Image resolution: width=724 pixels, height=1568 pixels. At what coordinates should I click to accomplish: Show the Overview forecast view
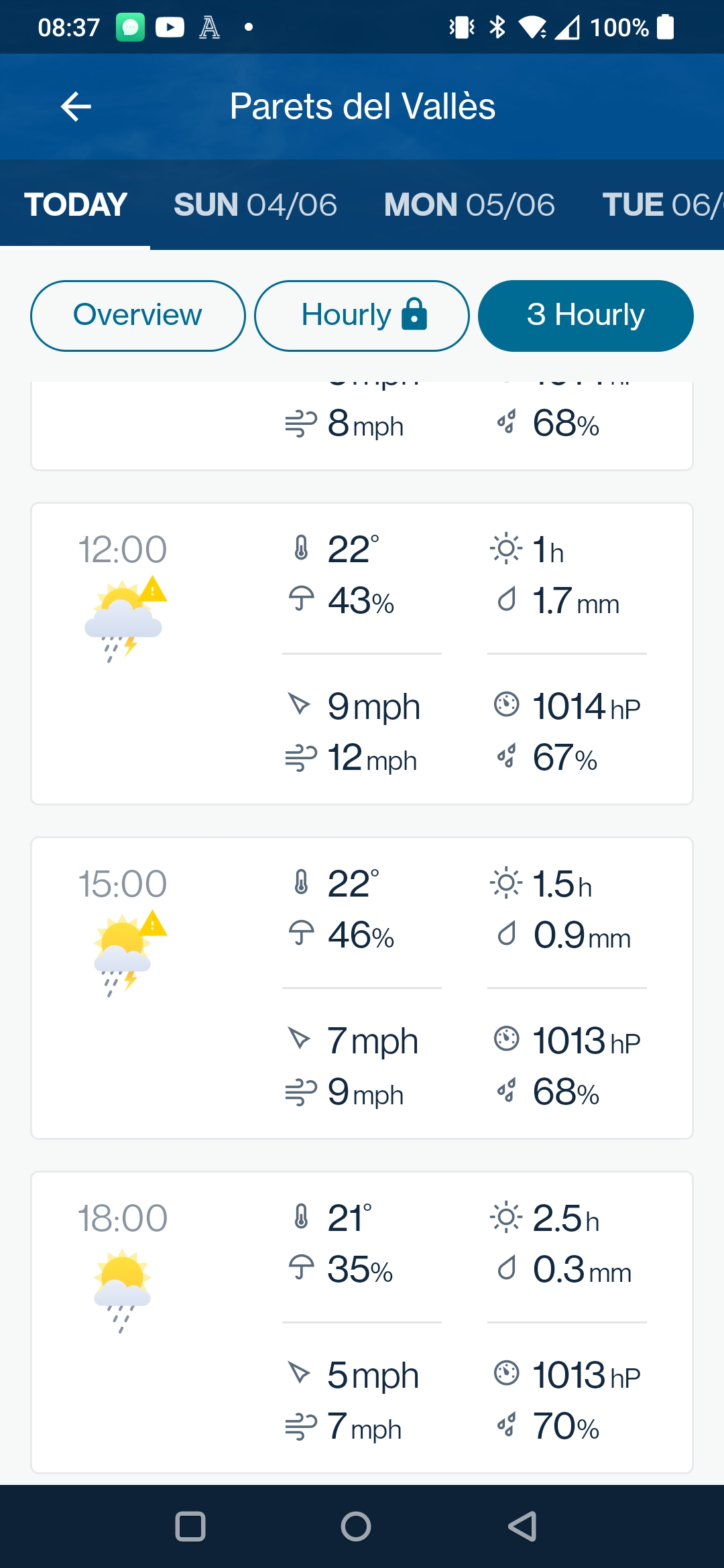click(x=137, y=316)
